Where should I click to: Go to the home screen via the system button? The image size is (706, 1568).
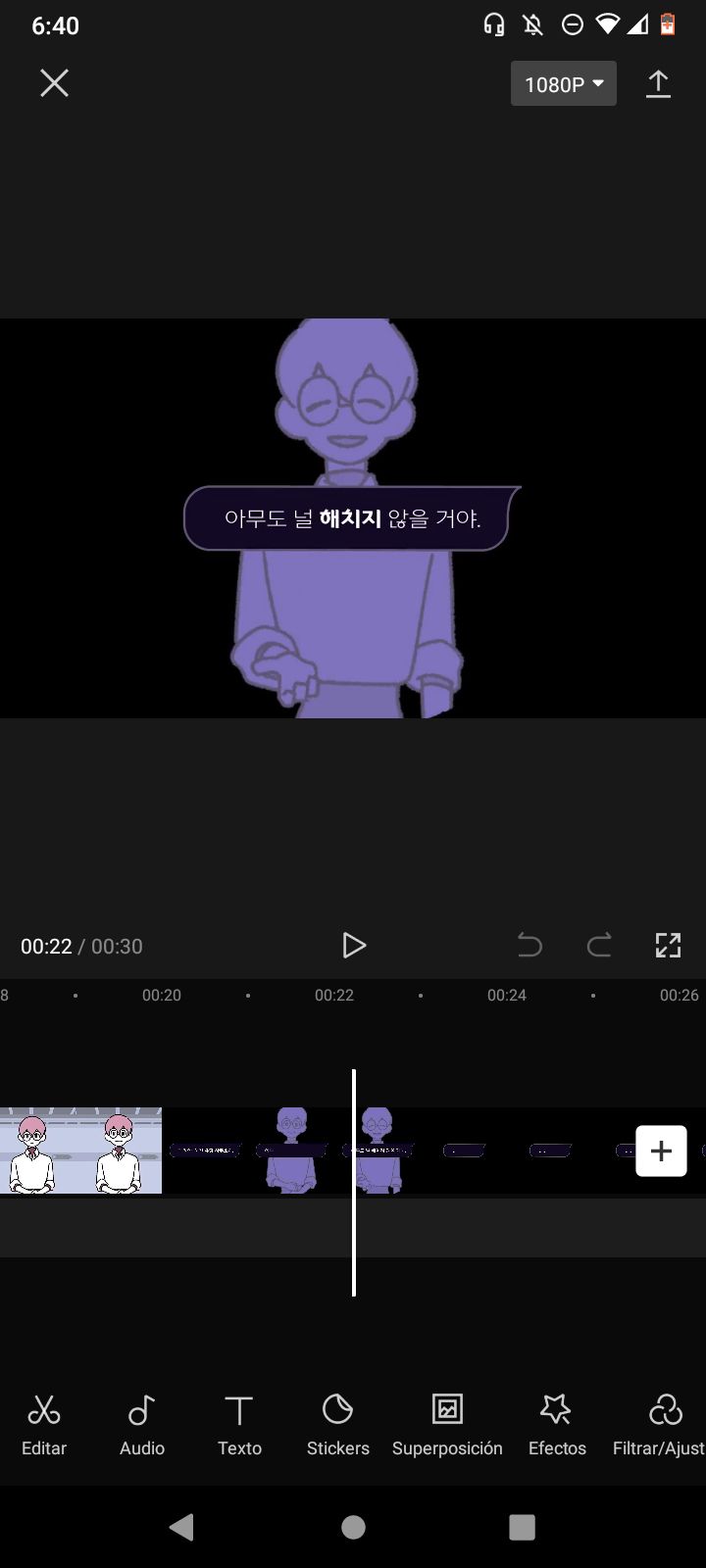[x=353, y=1527]
